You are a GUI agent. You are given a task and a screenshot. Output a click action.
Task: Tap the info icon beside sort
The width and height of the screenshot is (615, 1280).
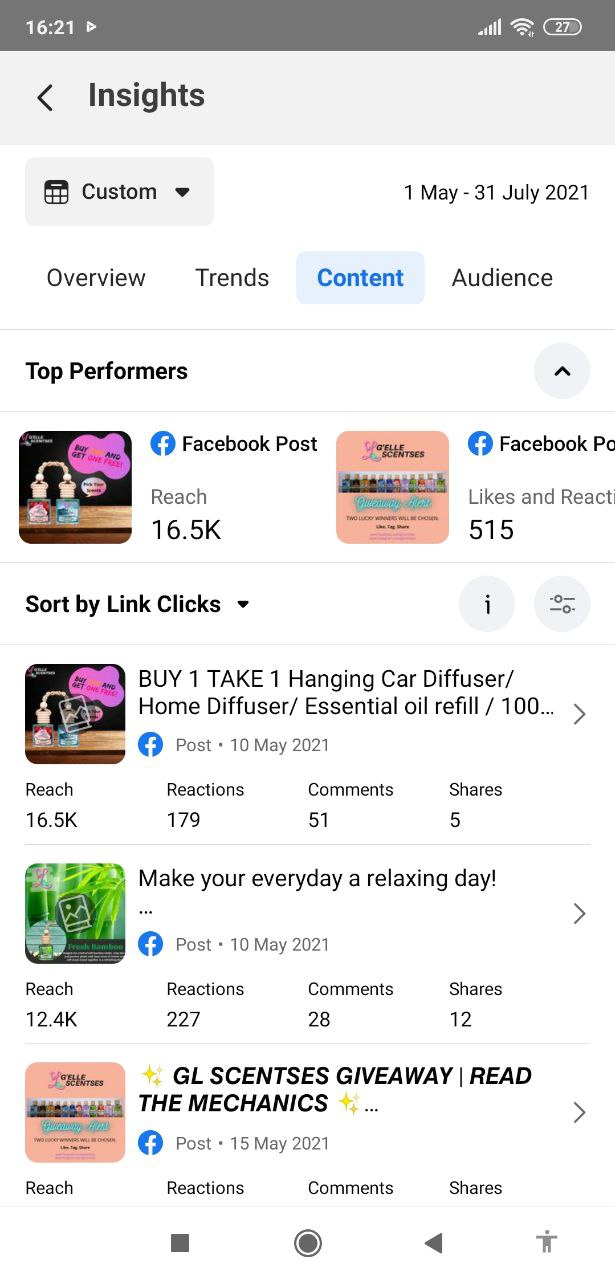pos(487,604)
